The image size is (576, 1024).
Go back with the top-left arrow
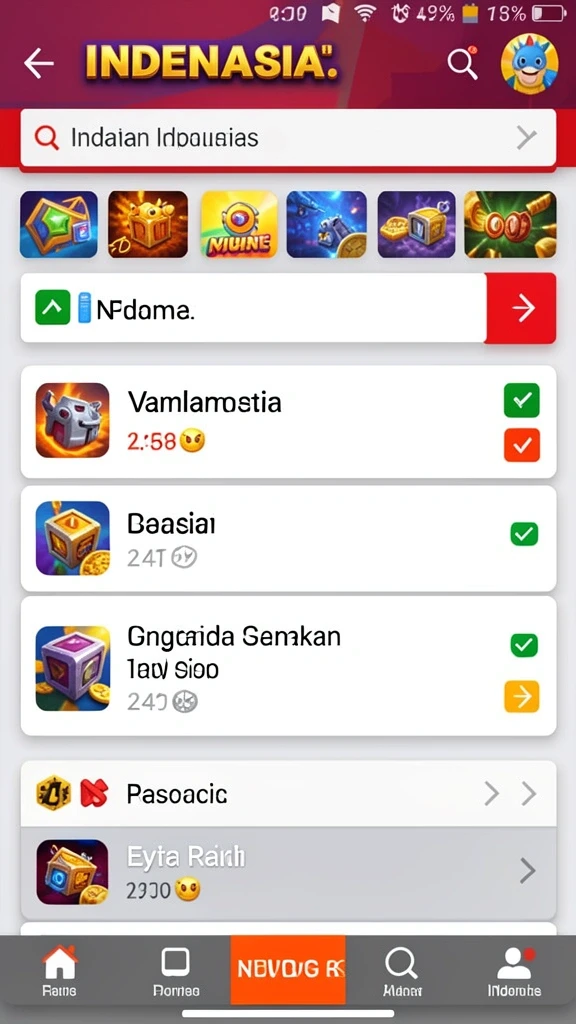(39, 63)
